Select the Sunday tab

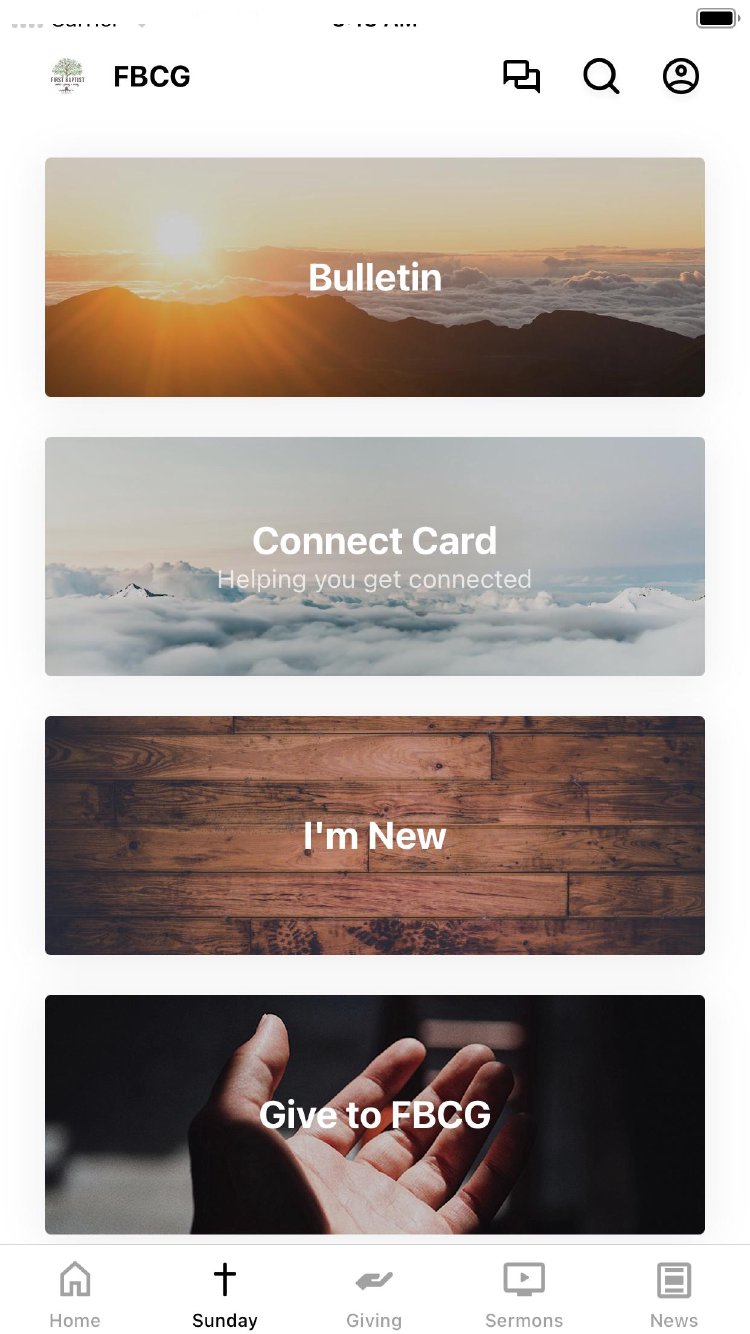click(225, 1294)
